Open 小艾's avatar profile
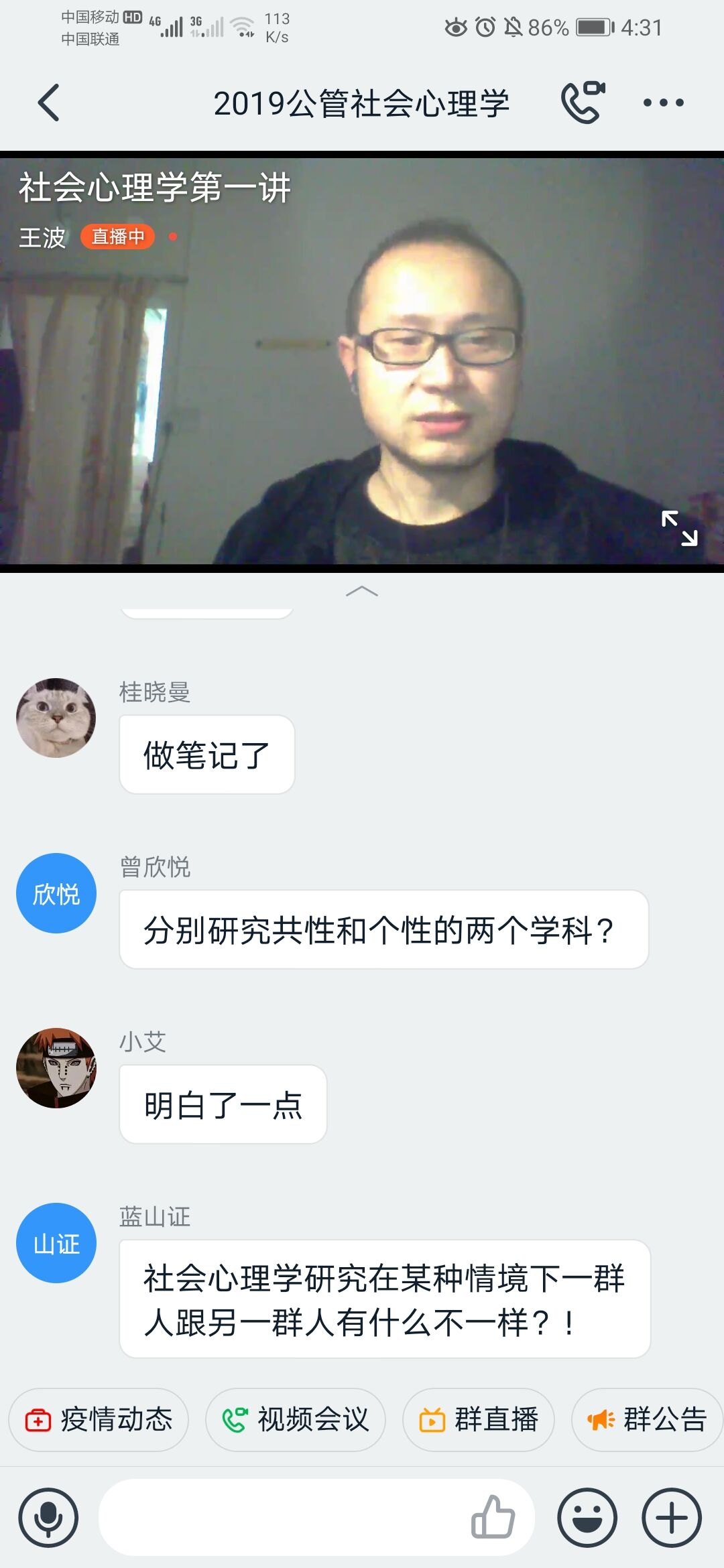This screenshot has width=724, height=1568. (56, 1068)
